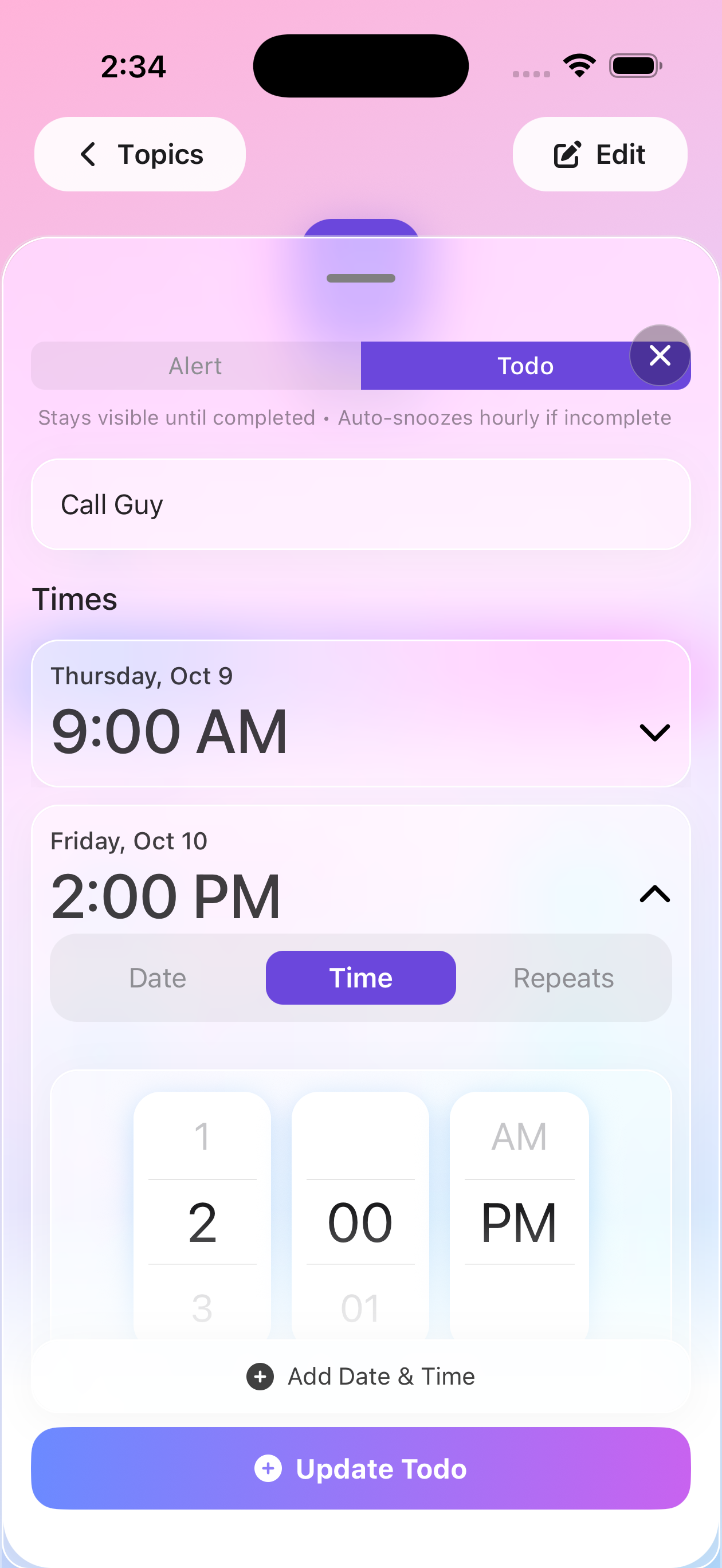Tap the battery indicator in the status bar
This screenshot has height=1568, width=722.
[635, 66]
